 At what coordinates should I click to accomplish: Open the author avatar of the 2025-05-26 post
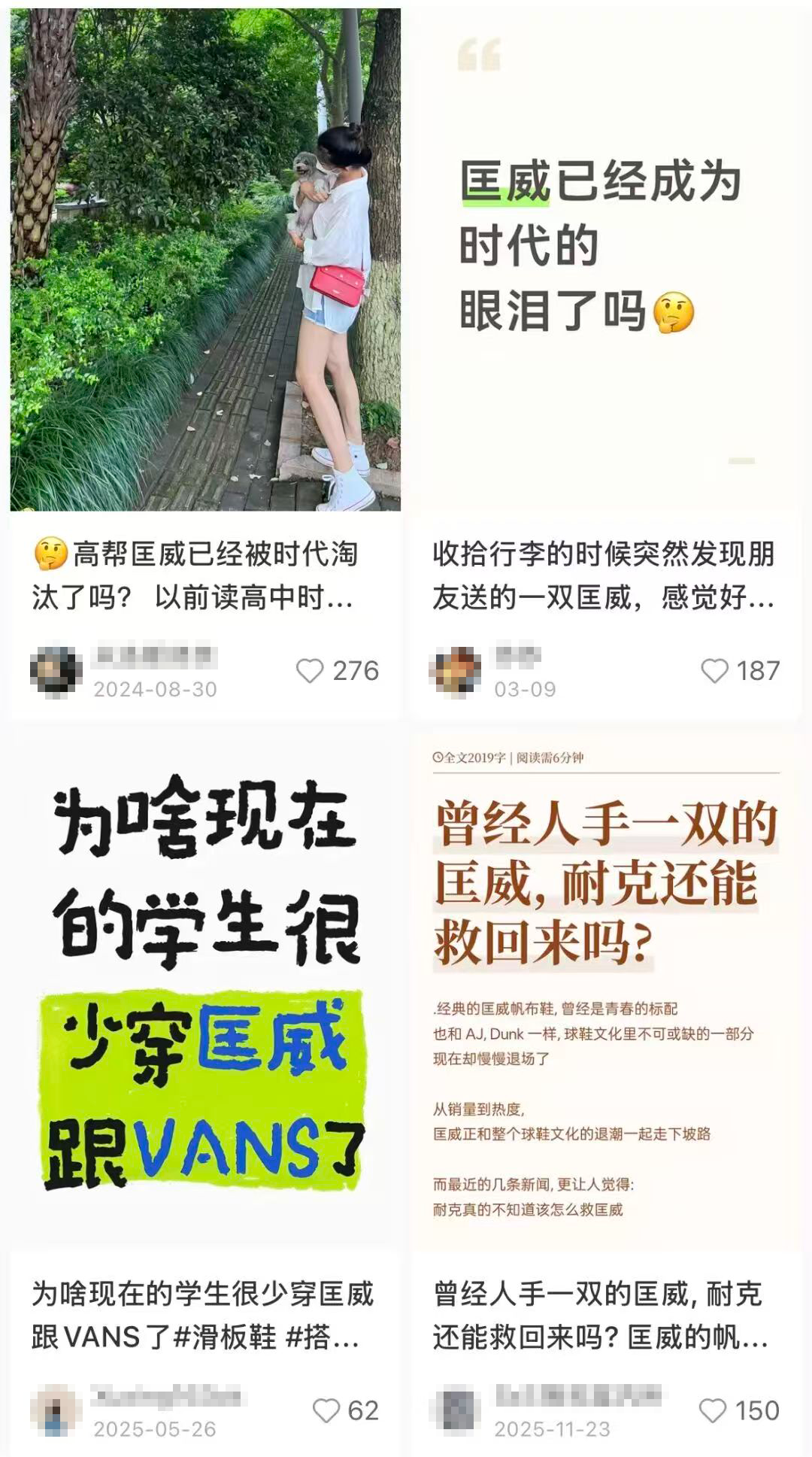[56, 1410]
